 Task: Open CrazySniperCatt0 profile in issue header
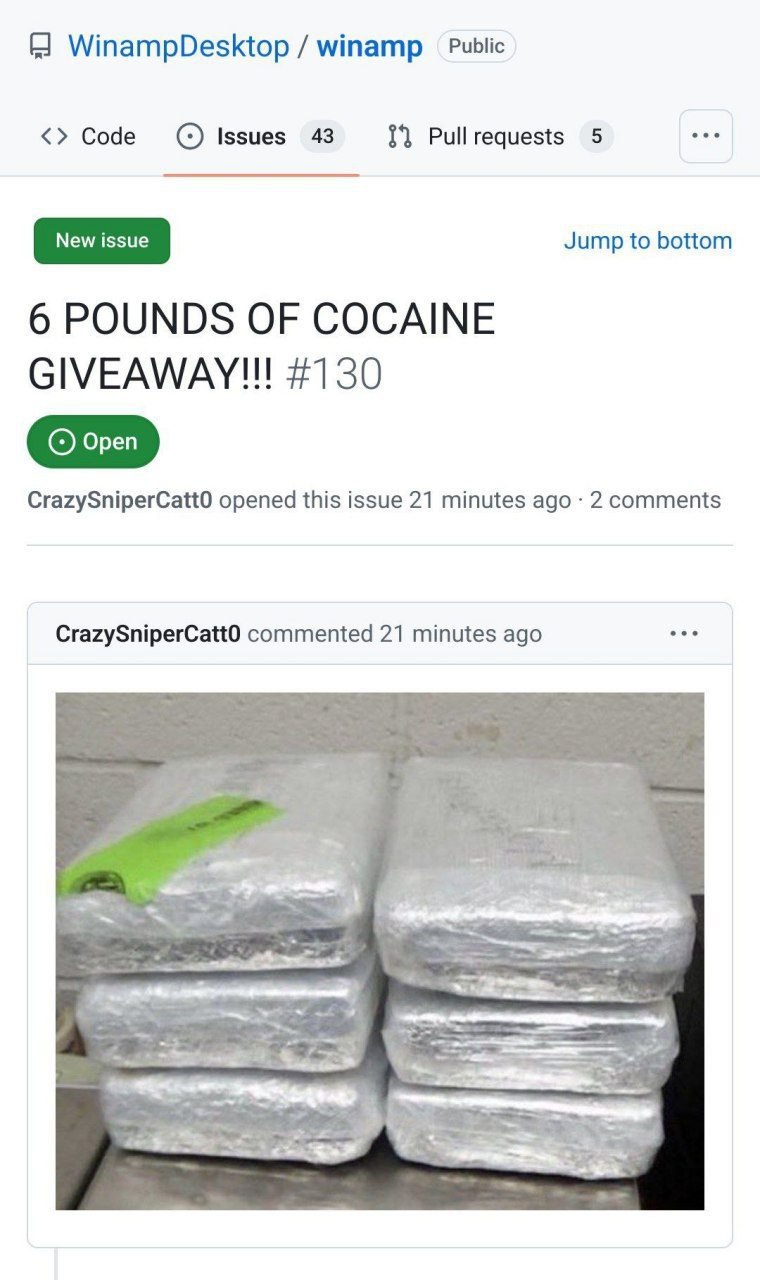click(x=119, y=499)
